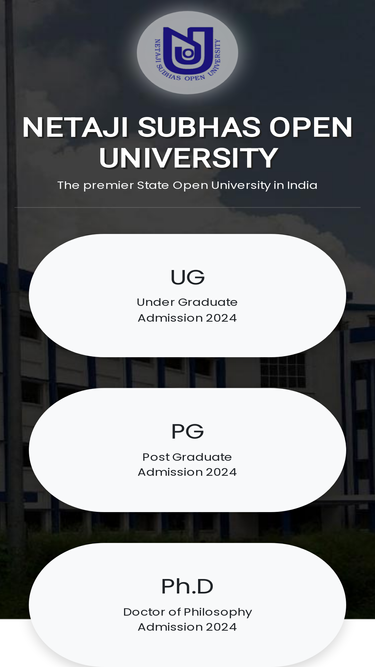Open UG Under Graduate Admission 2024

click(x=188, y=295)
